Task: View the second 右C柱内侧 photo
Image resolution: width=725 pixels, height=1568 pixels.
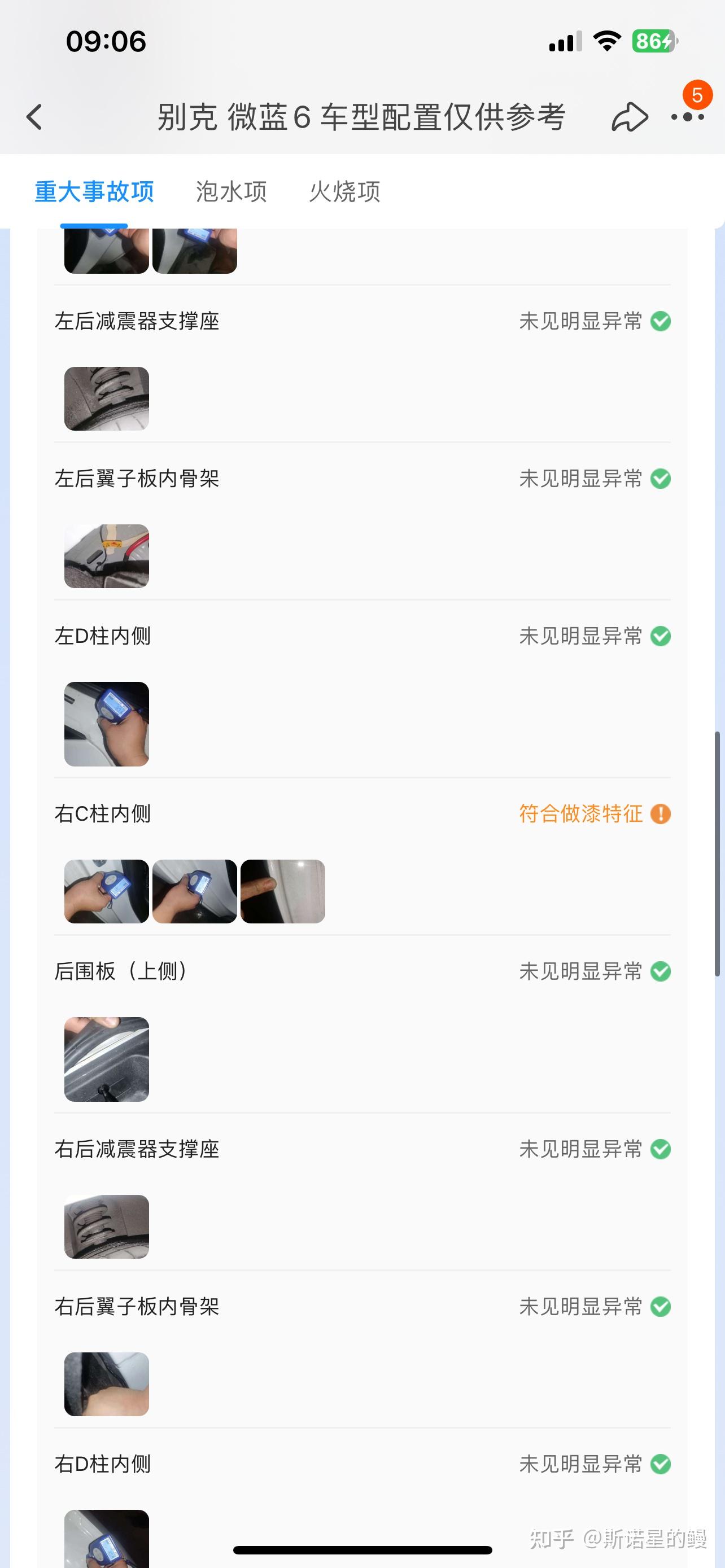Action: 195,891
